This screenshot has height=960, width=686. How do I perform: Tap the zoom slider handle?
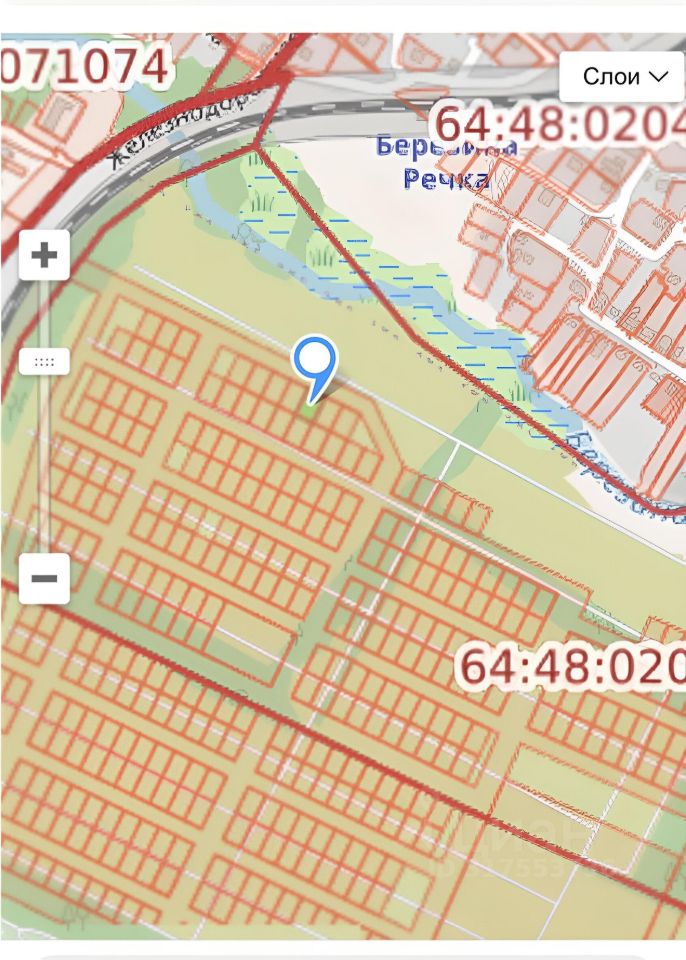coord(44,361)
